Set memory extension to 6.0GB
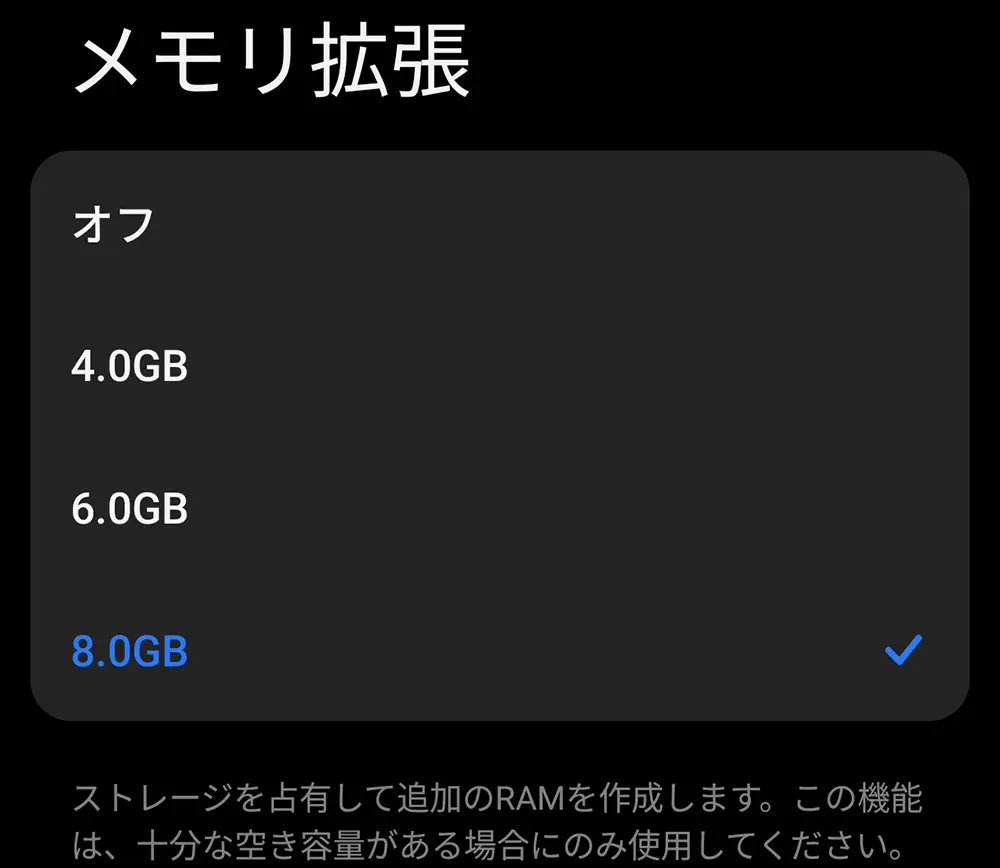 130,510
